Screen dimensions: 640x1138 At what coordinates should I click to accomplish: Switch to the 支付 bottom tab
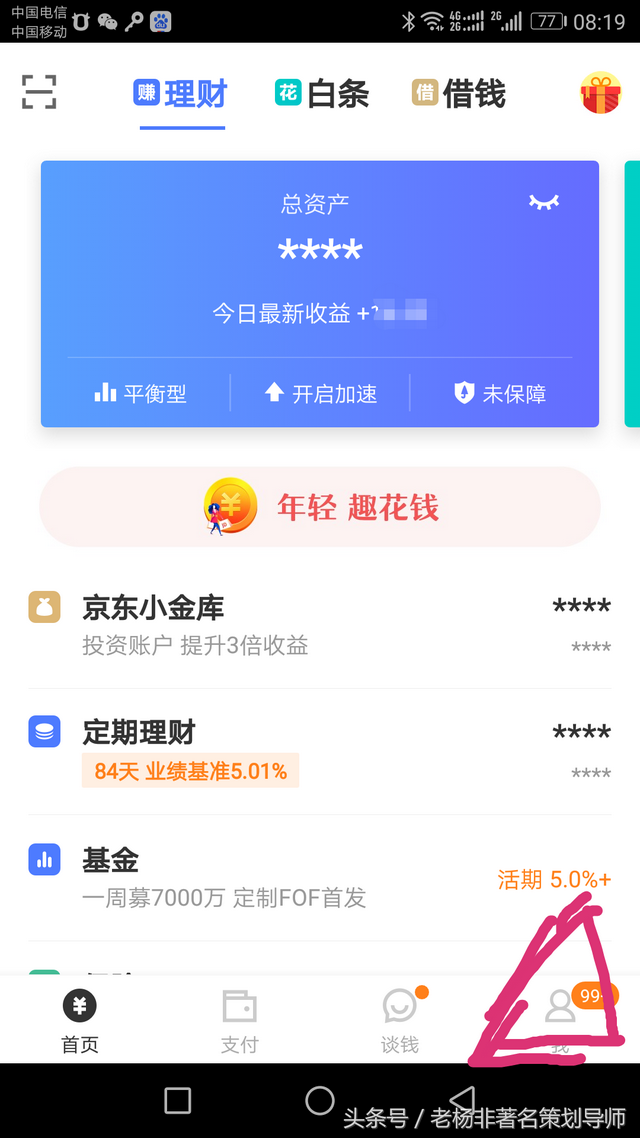240,1020
